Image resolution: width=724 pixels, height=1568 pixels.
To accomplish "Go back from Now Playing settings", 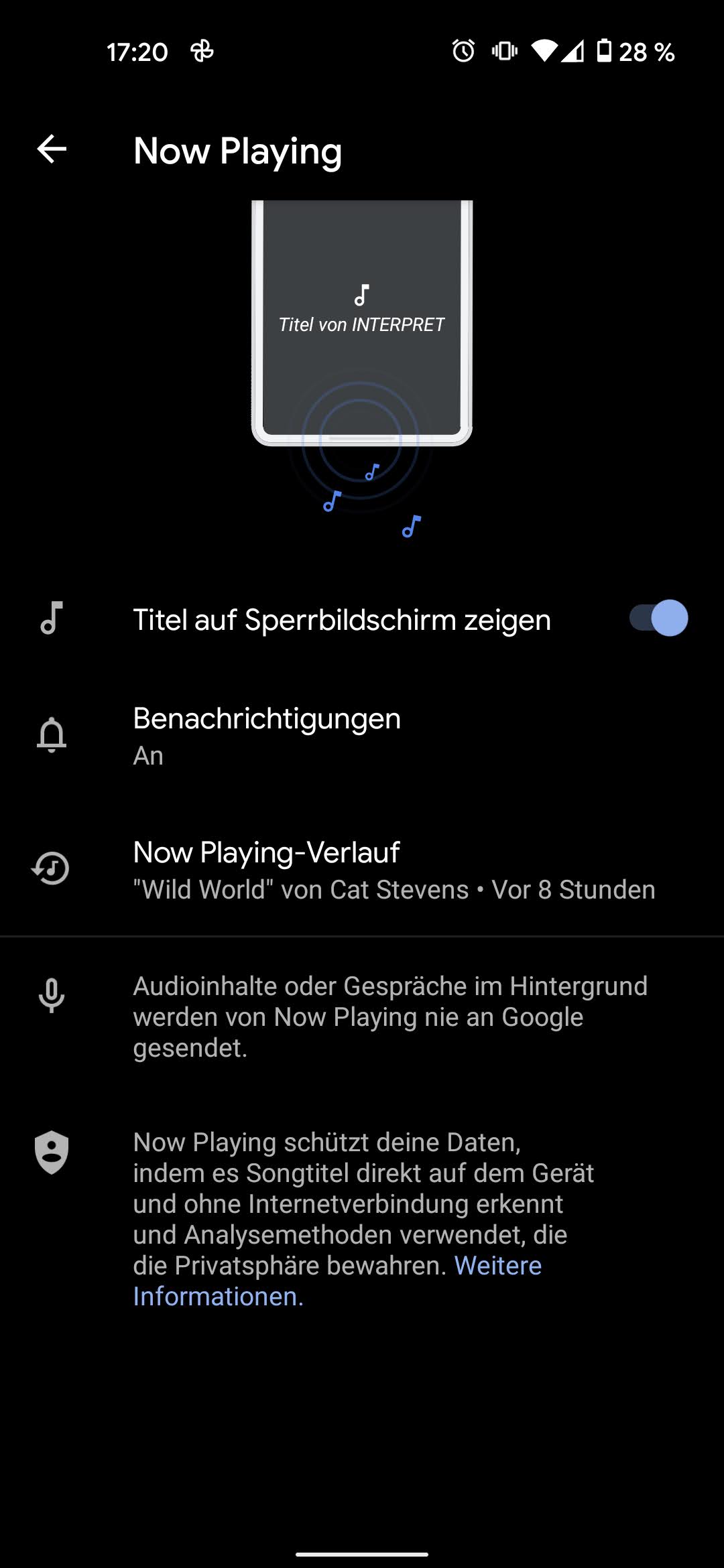I will (52, 149).
